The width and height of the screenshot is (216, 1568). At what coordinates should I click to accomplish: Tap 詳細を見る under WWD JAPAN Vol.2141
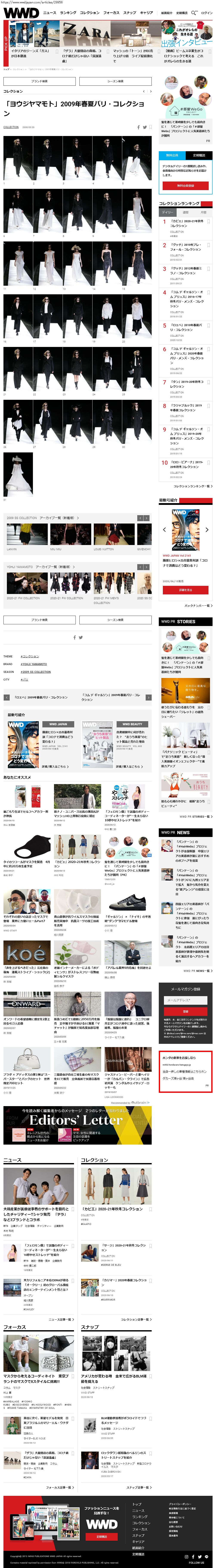point(185,590)
